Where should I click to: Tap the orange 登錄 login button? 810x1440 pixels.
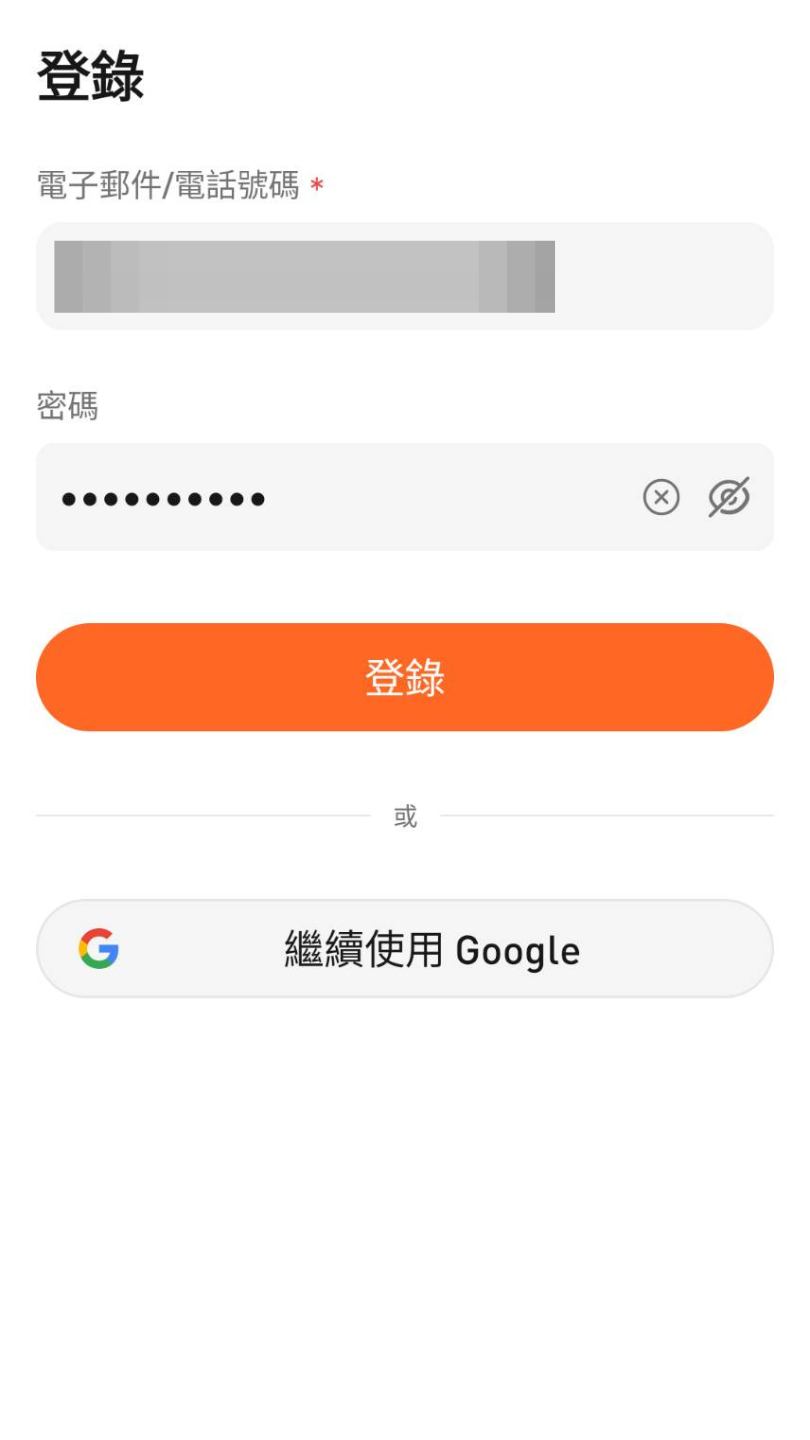coord(404,677)
